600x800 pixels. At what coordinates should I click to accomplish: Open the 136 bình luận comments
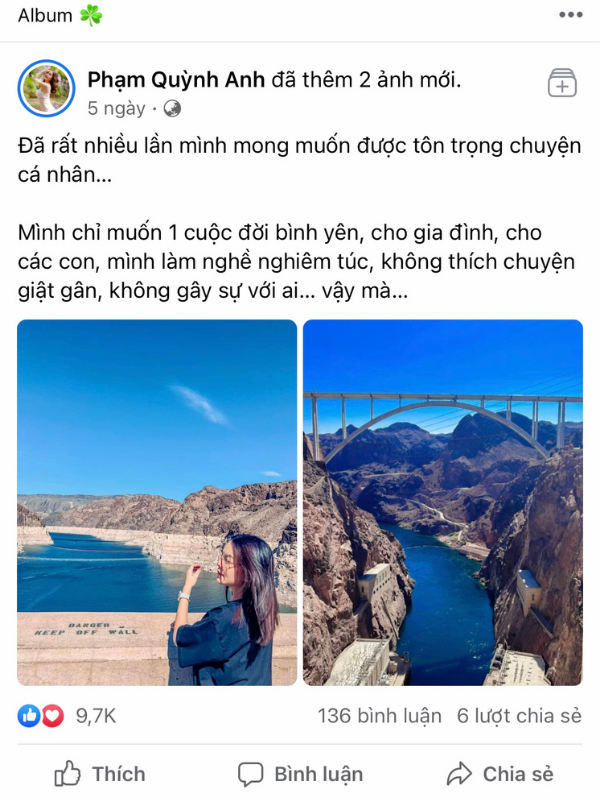(379, 716)
